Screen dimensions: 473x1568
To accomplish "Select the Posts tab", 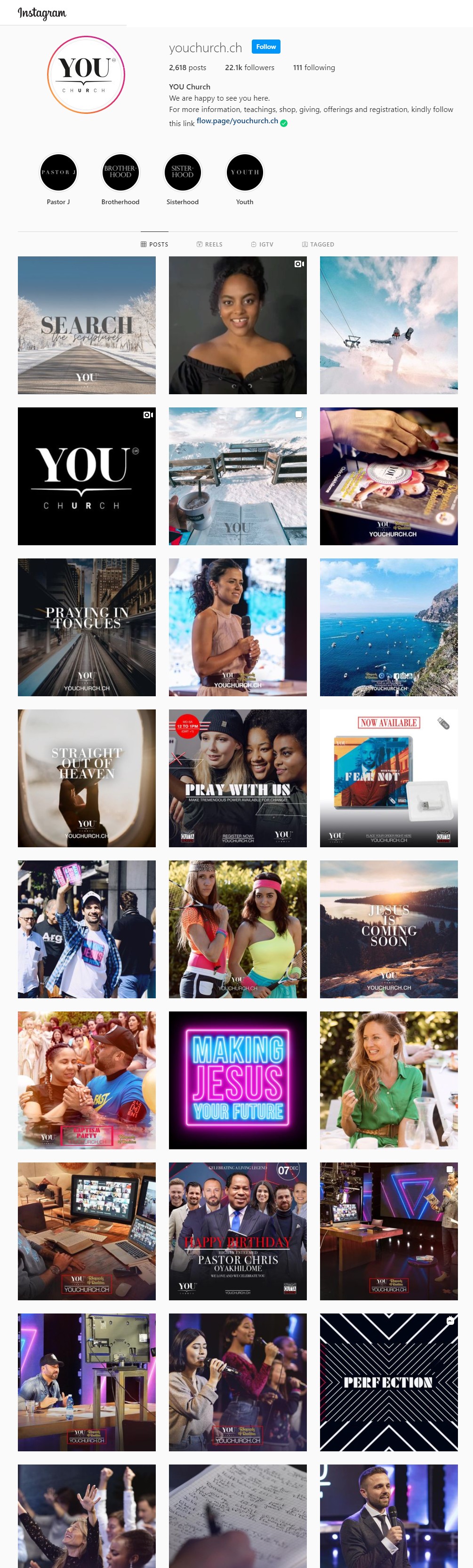I will click(x=155, y=244).
